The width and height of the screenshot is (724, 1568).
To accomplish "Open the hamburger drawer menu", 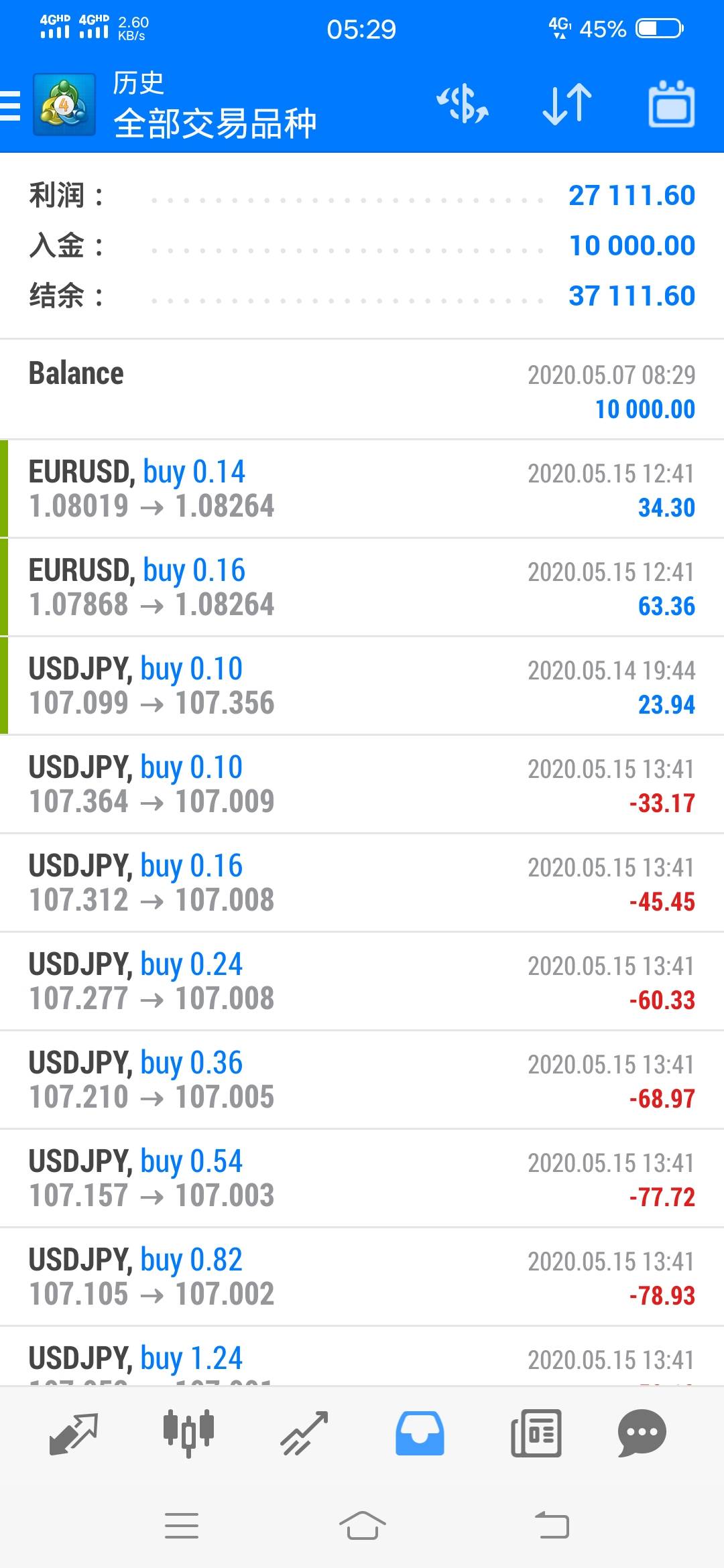I will [12, 106].
